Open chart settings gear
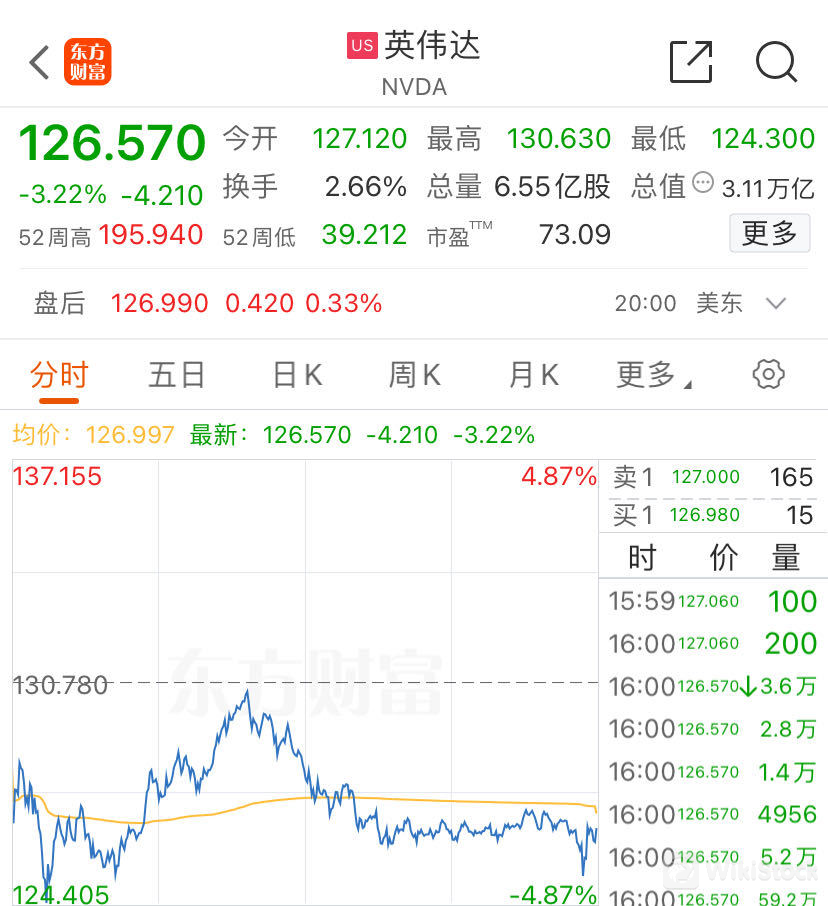828x906 pixels. (x=768, y=375)
